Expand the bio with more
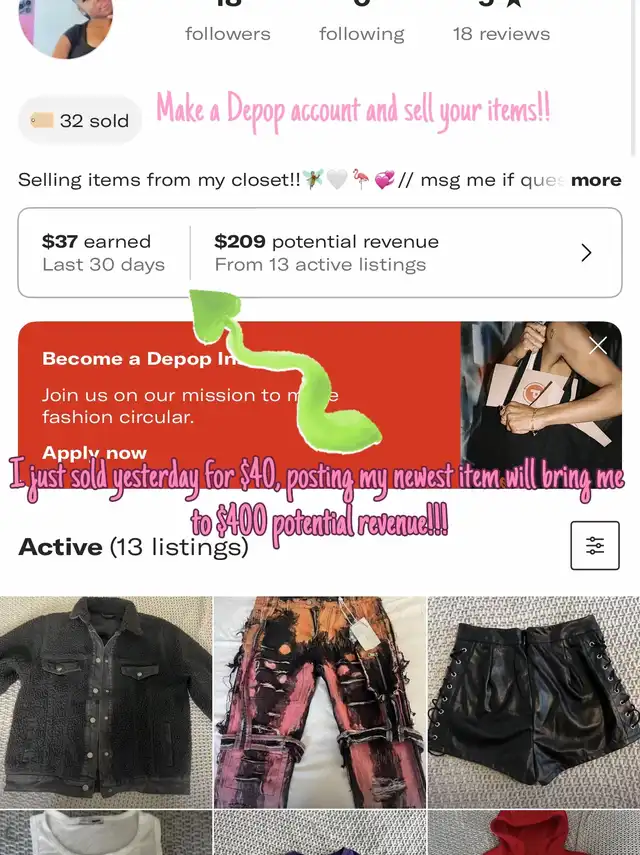 [x=596, y=180]
